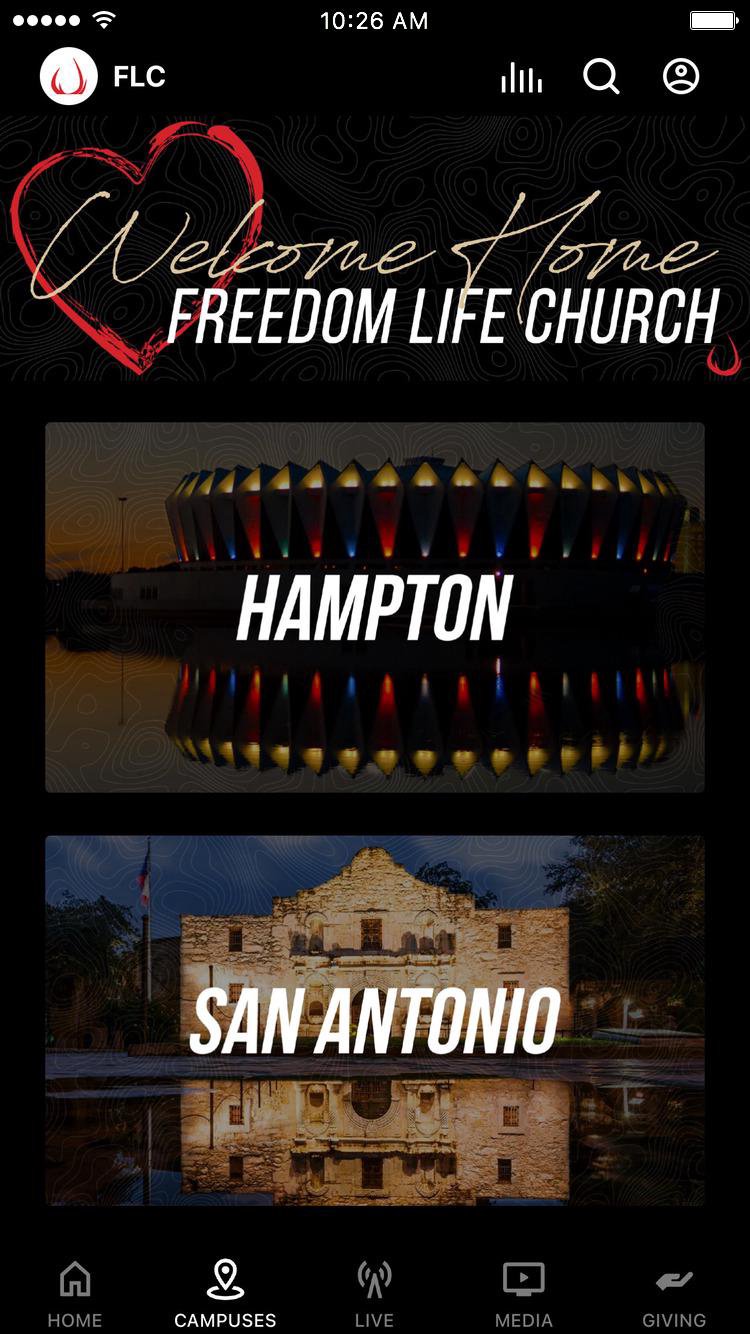Open the Hampton campus card
Screen dimensions: 750x1334
(375, 607)
